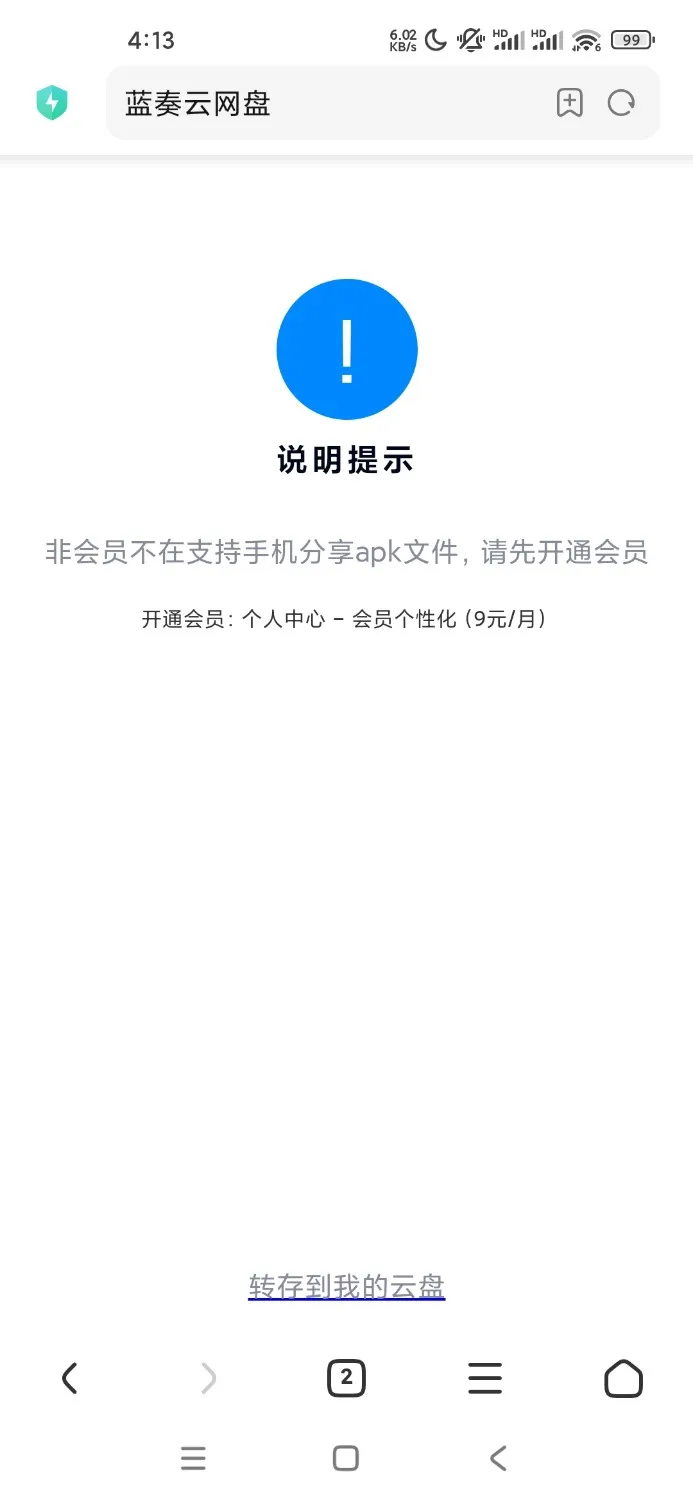Open the tab switcher showing 2 tabs
The height and width of the screenshot is (1500, 693).
click(346, 1379)
